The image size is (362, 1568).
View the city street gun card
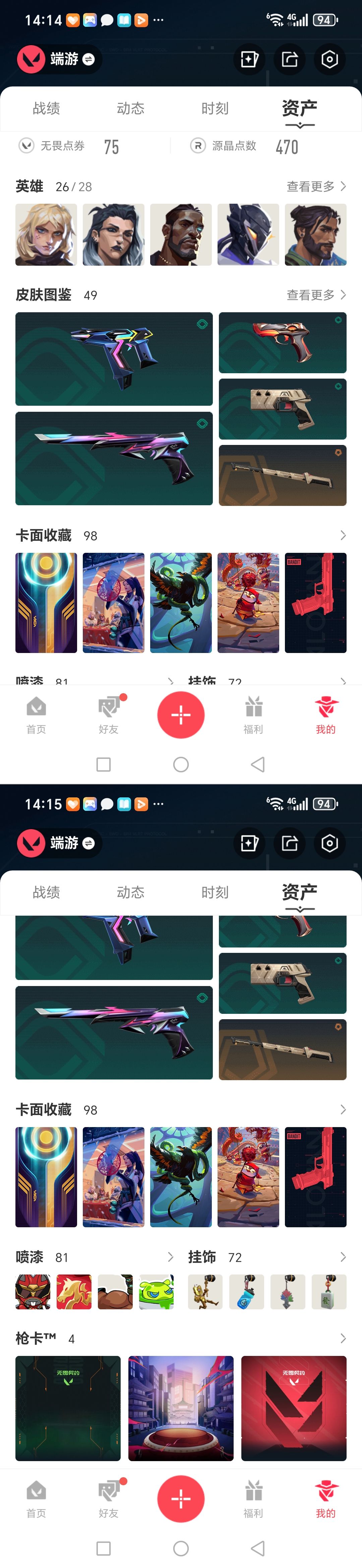click(x=181, y=1408)
